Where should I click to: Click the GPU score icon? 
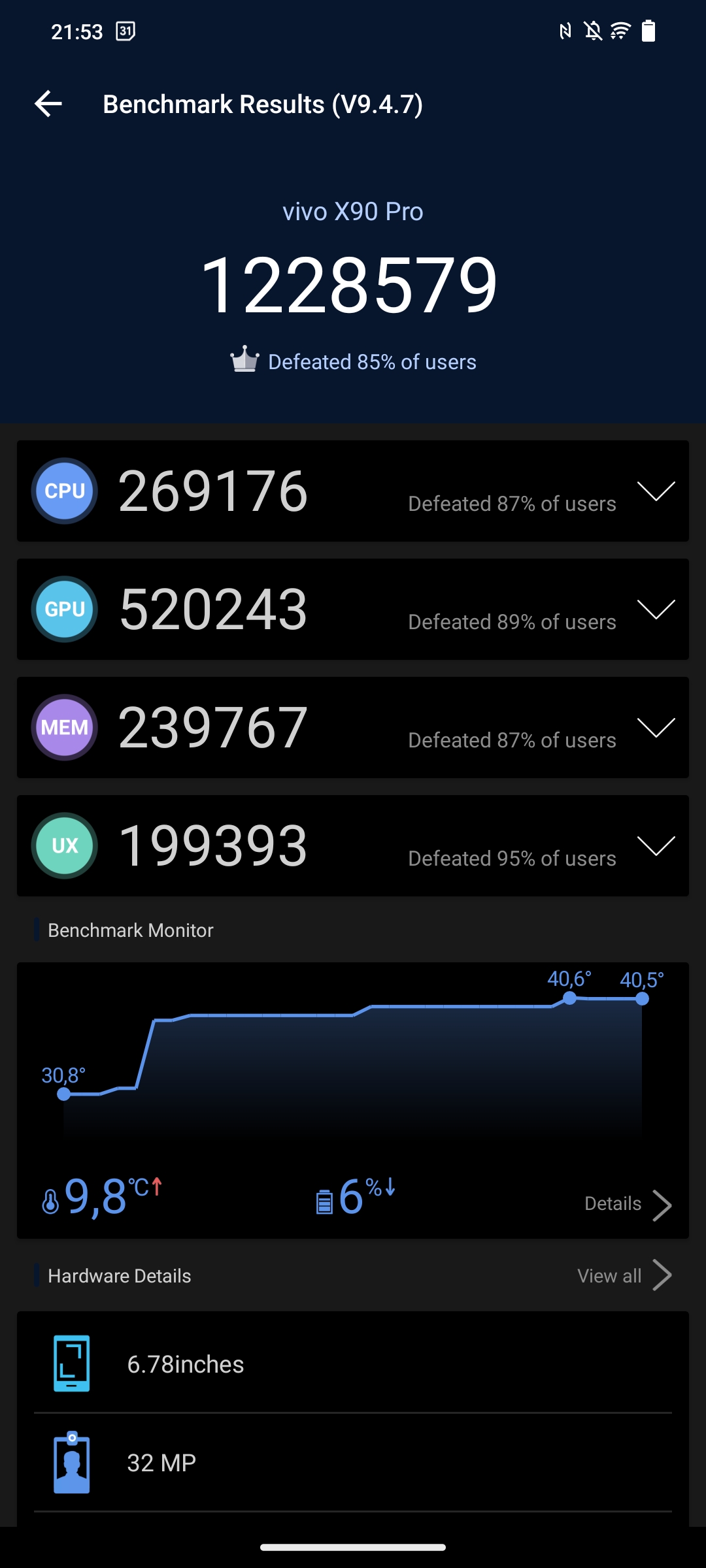click(64, 610)
